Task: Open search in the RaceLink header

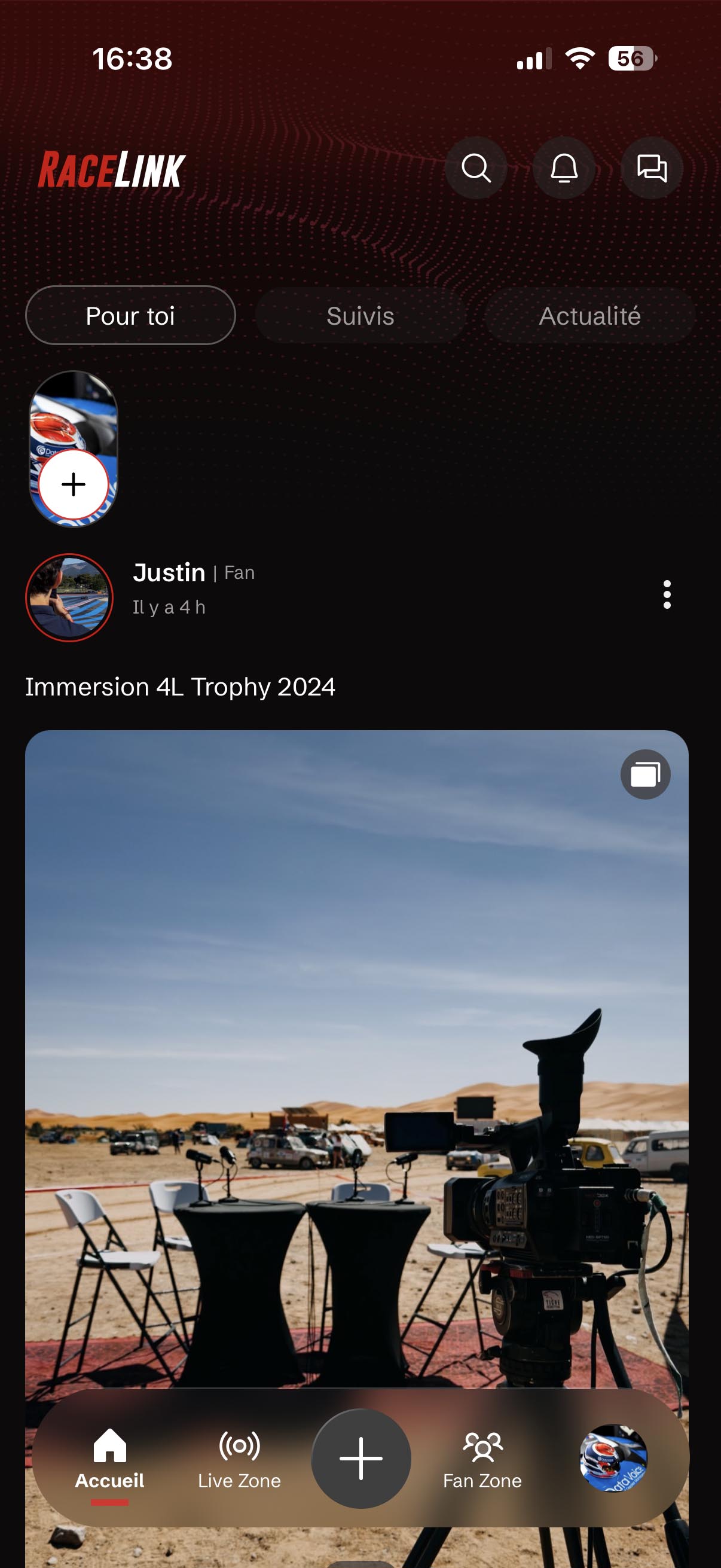Action: (476, 168)
